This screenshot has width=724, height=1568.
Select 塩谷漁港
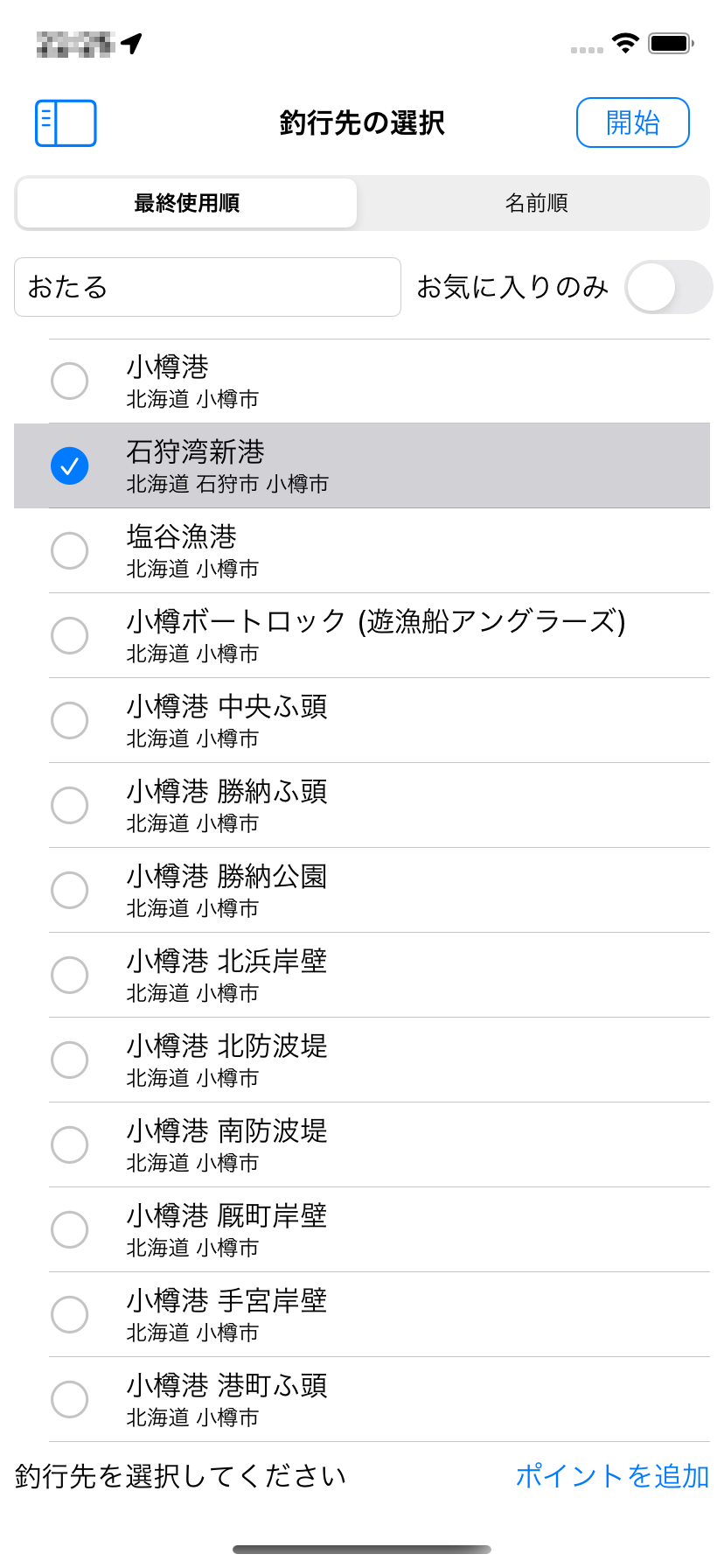pyautogui.click(x=362, y=551)
